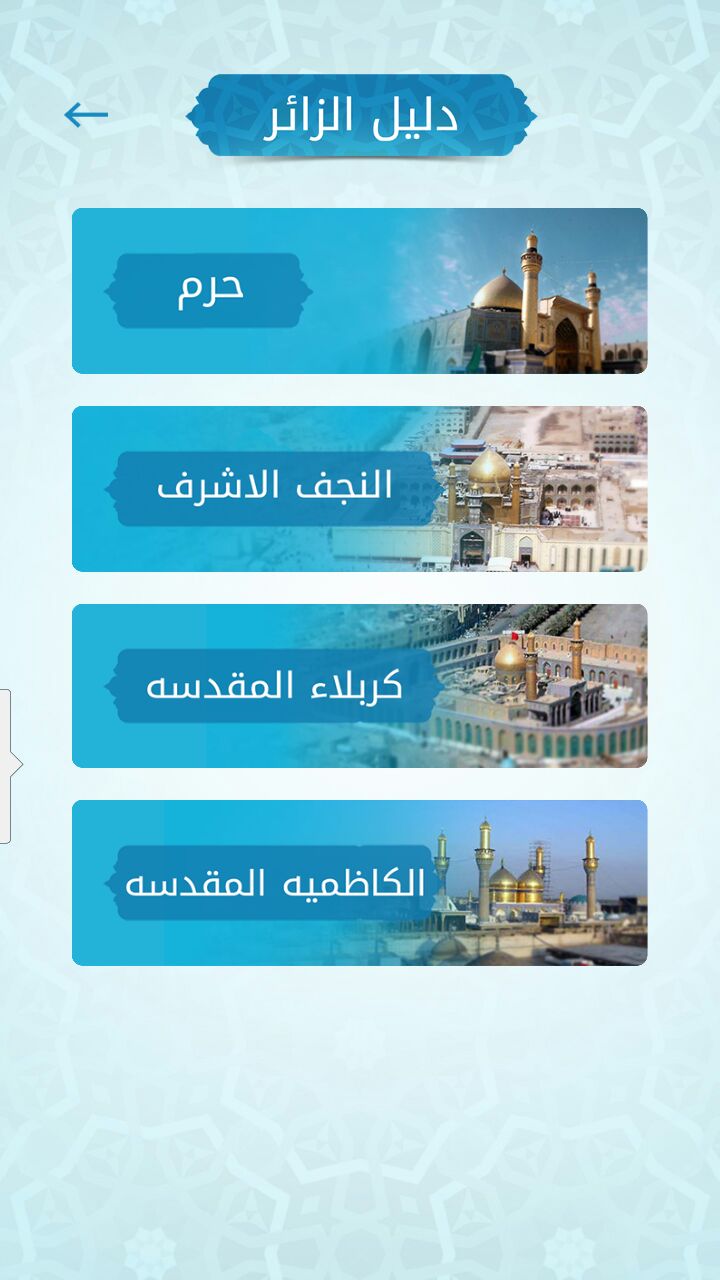Expand the side handle on the left edge
720x1280 pixels.
8,765
